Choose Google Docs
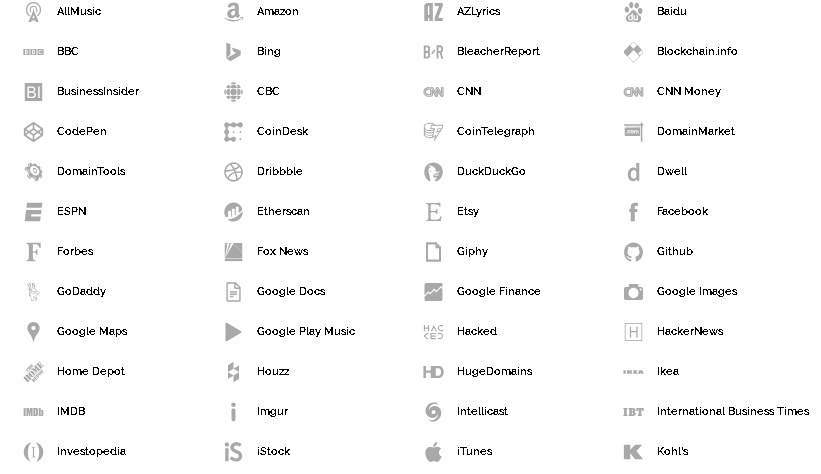Viewport: 821px width, 474px height. 290,291
